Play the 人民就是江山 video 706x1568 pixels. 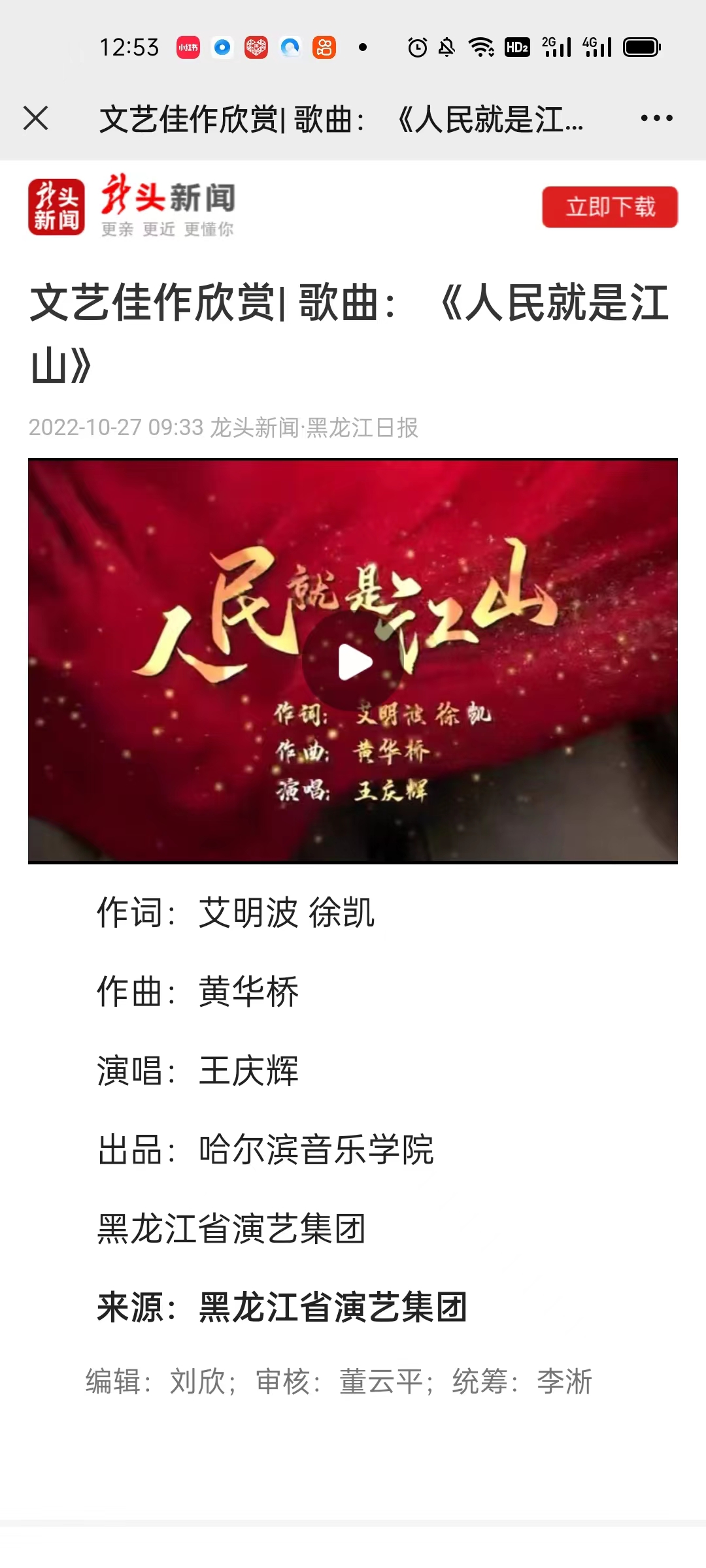pos(354,662)
